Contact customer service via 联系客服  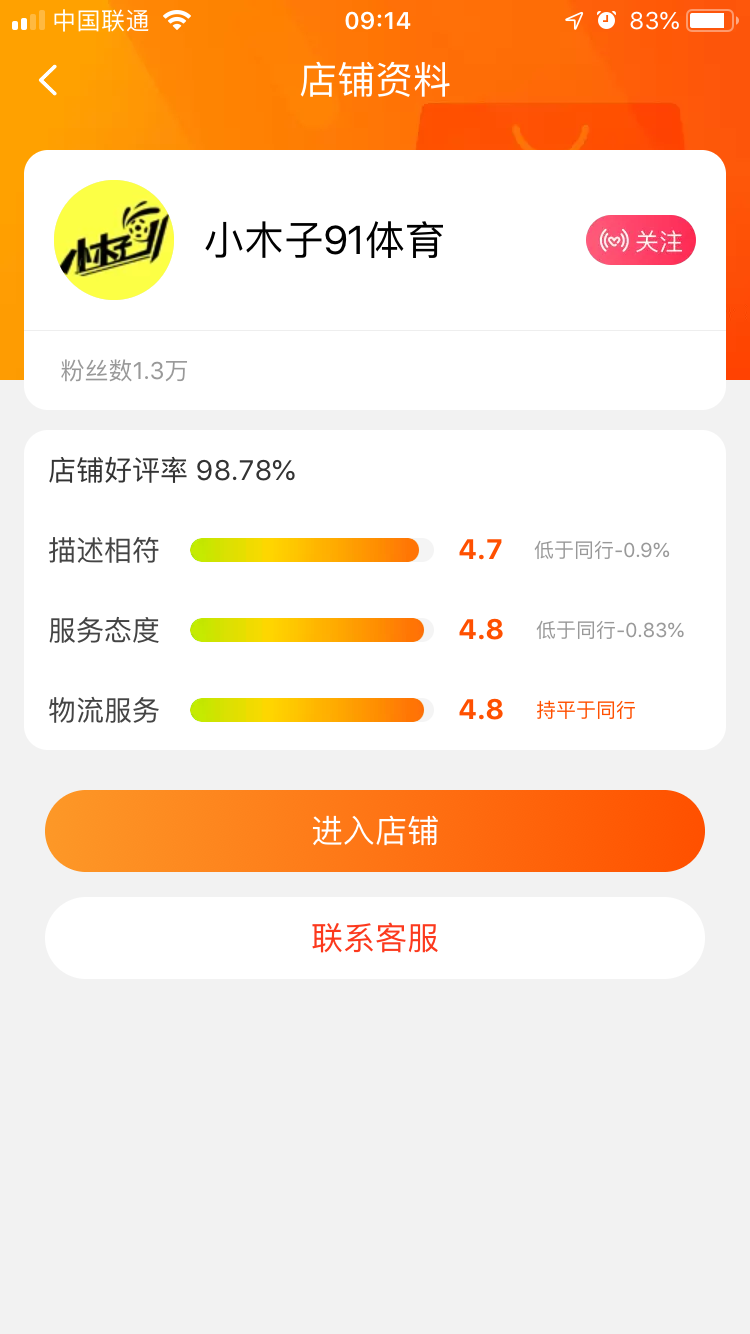375,938
